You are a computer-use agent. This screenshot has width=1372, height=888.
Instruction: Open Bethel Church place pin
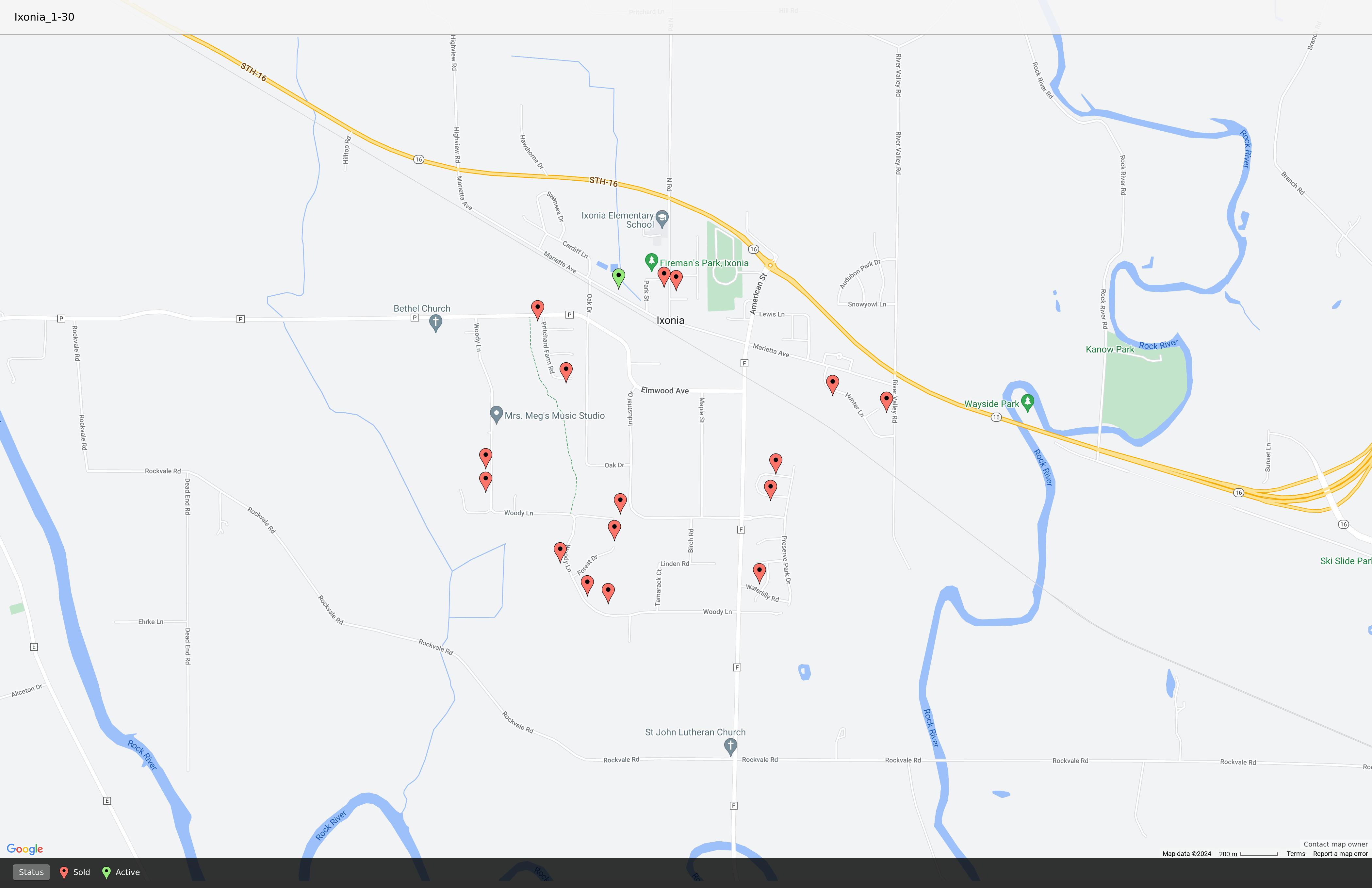click(436, 323)
